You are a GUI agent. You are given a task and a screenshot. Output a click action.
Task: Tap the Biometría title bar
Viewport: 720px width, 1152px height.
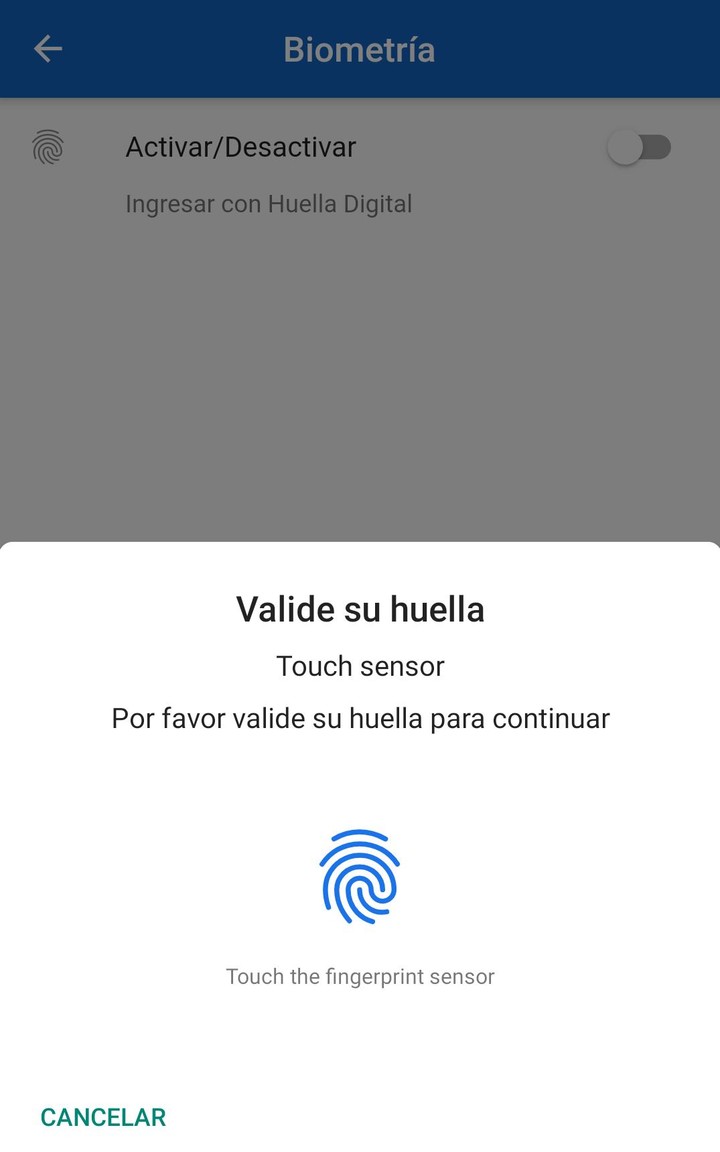pos(360,48)
